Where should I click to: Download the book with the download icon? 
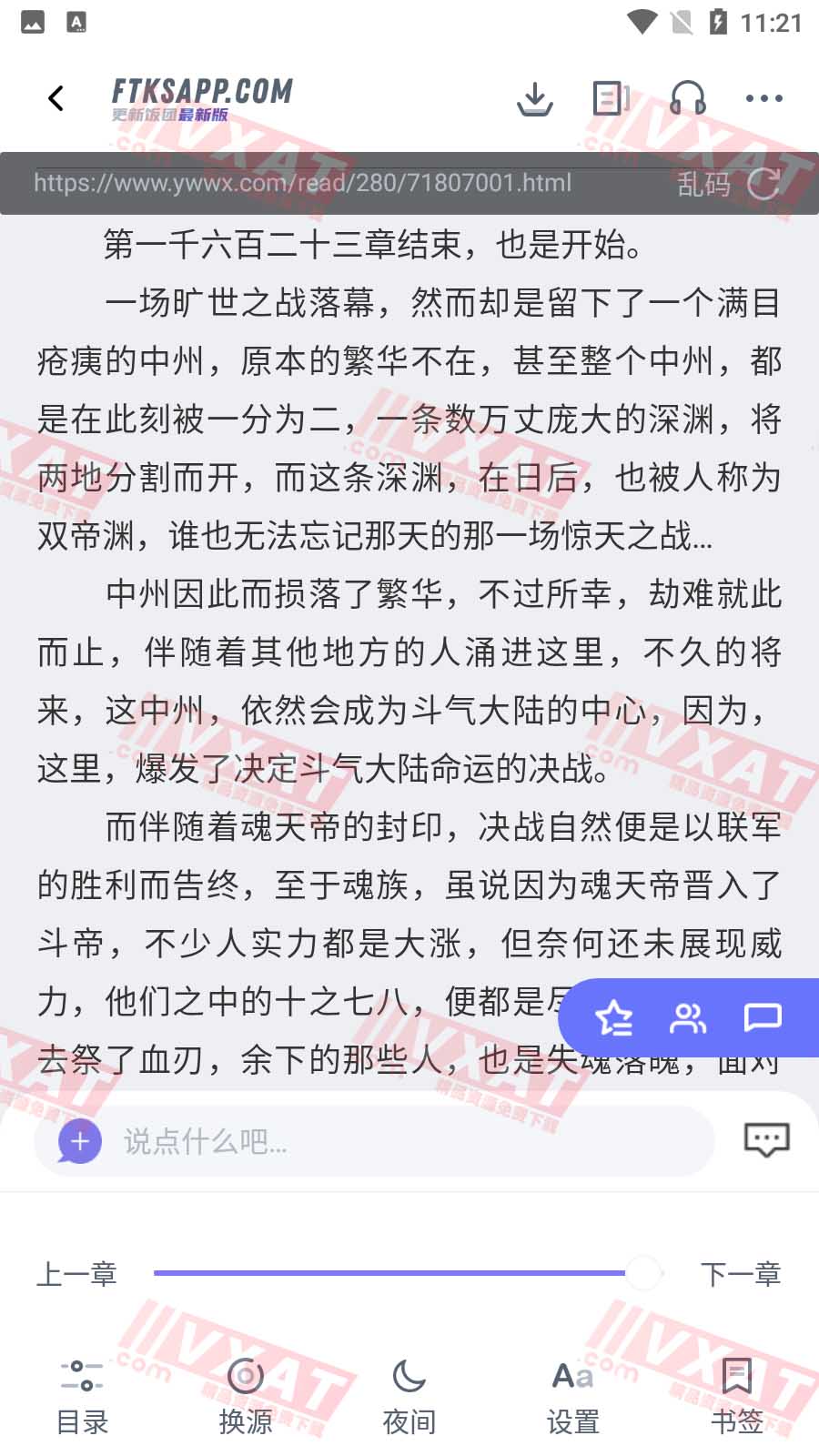tap(535, 98)
